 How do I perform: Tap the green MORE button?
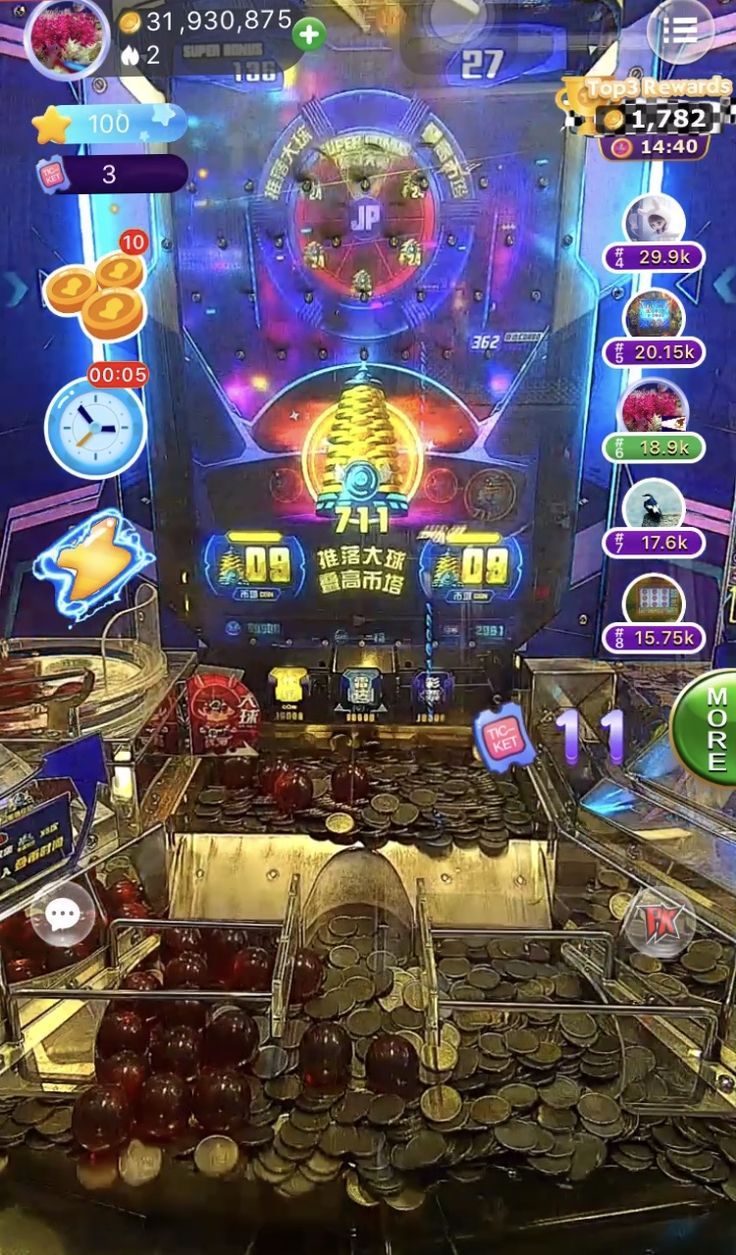(x=706, y=731)
